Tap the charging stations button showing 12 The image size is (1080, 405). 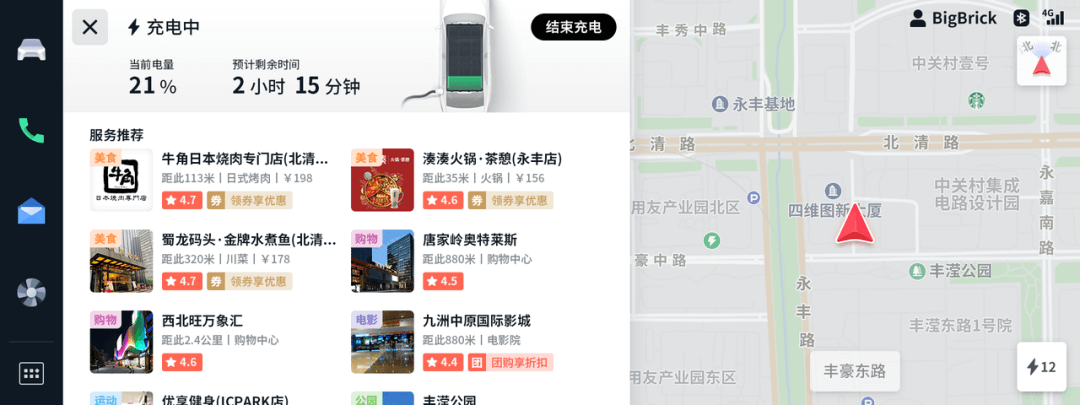(x=1041, y=367)
